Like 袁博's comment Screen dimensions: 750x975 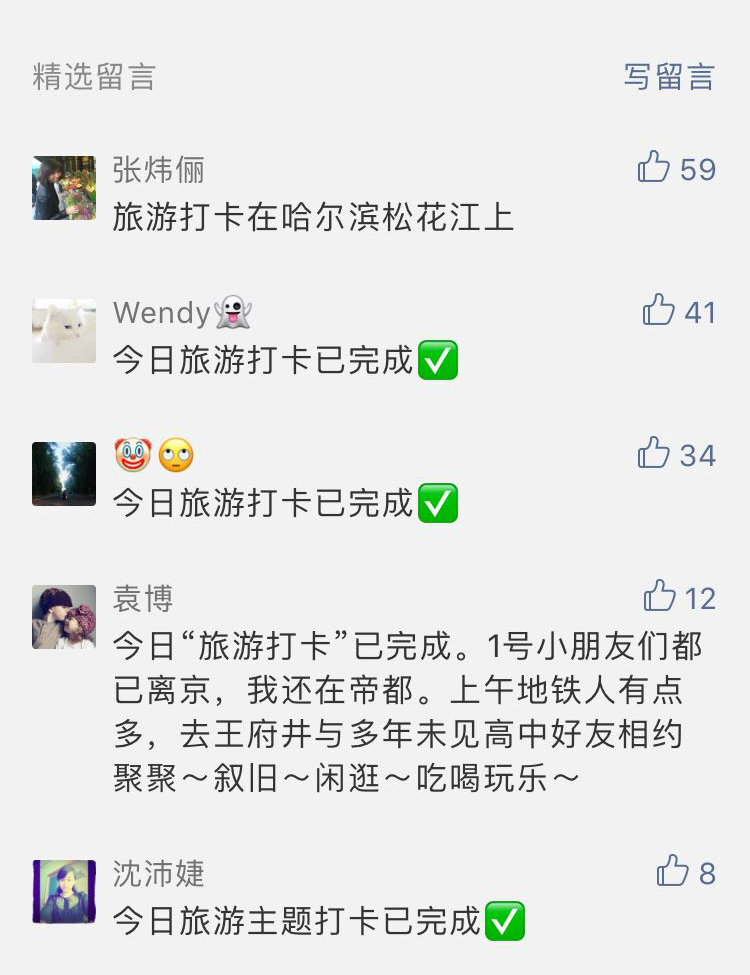click(660, 597)
